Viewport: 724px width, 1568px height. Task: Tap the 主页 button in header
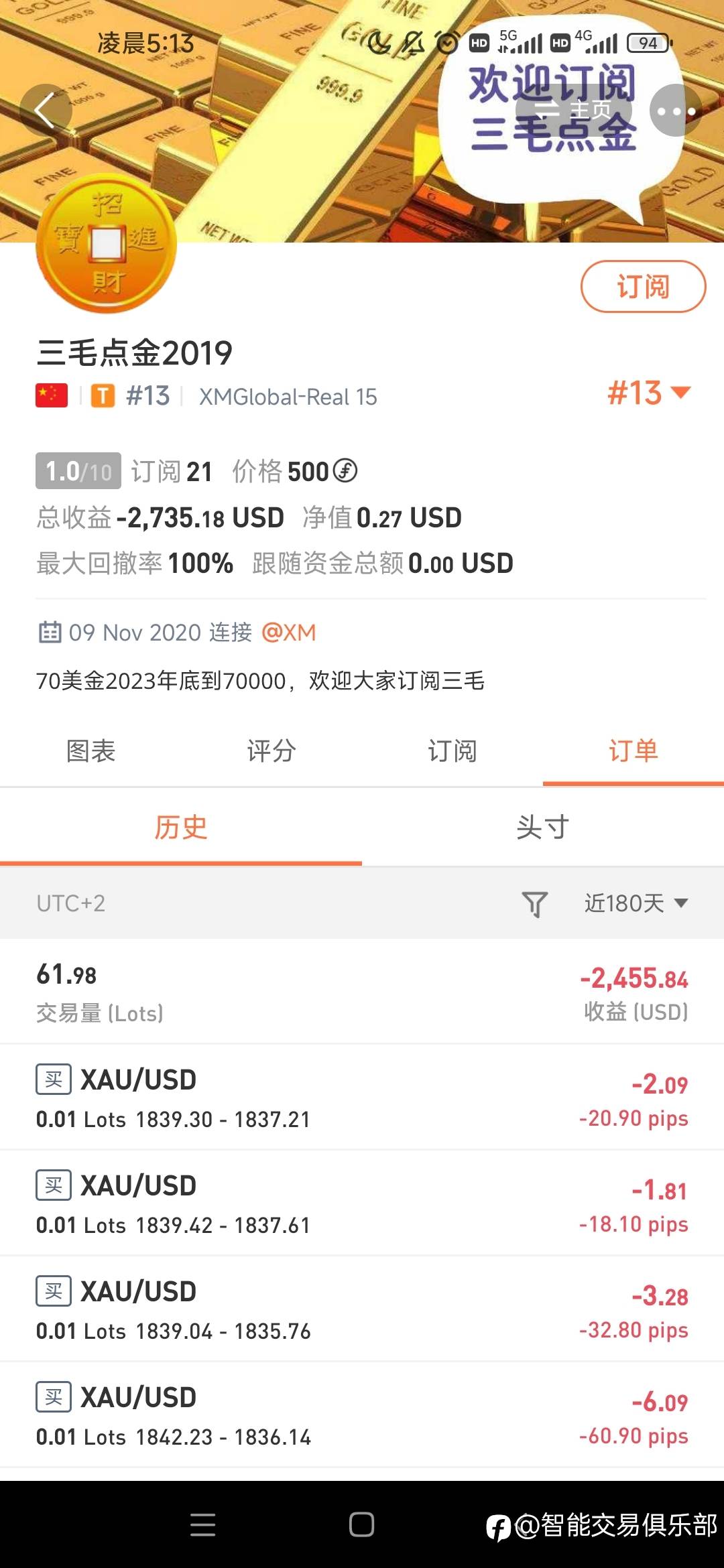click(x=574, y=110)
